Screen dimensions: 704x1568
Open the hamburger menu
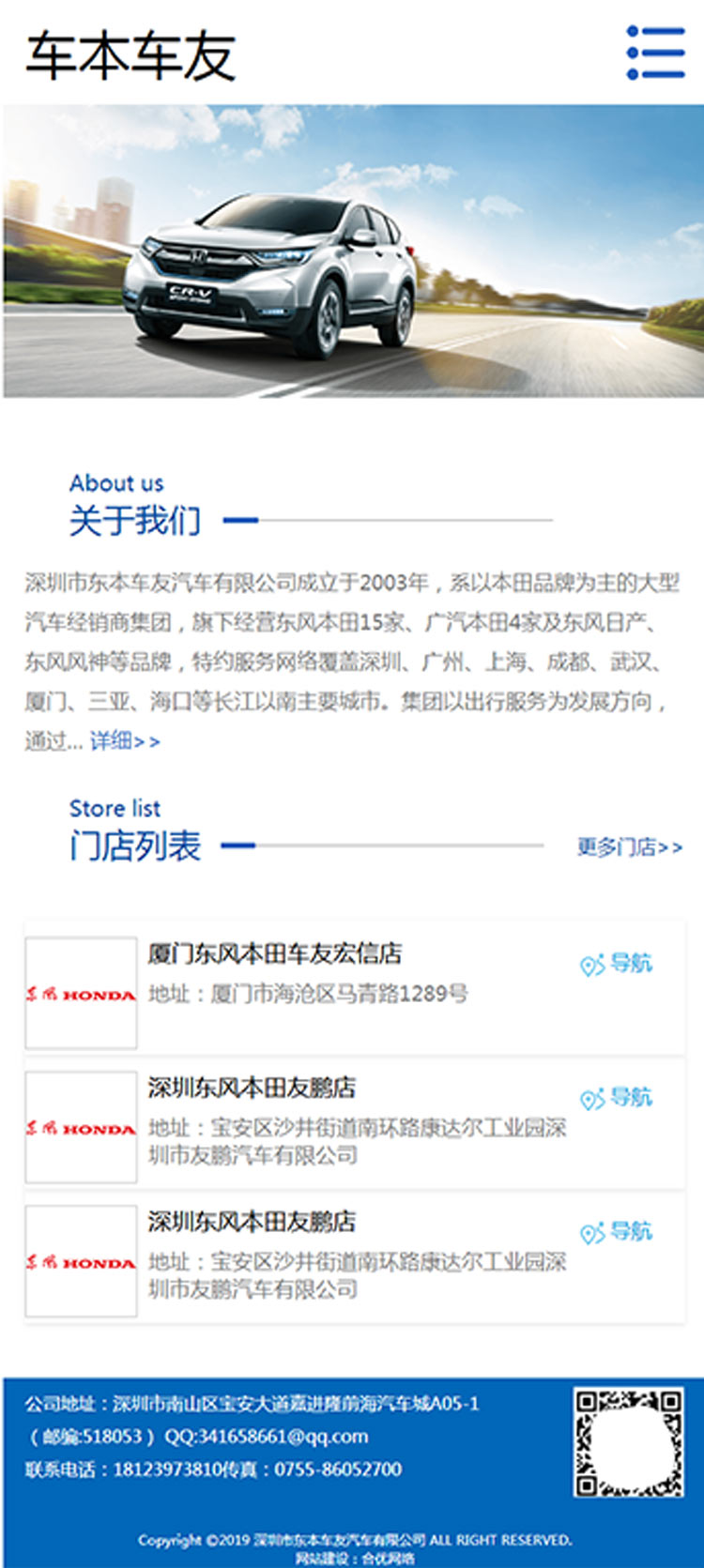(x=656, y=53)
